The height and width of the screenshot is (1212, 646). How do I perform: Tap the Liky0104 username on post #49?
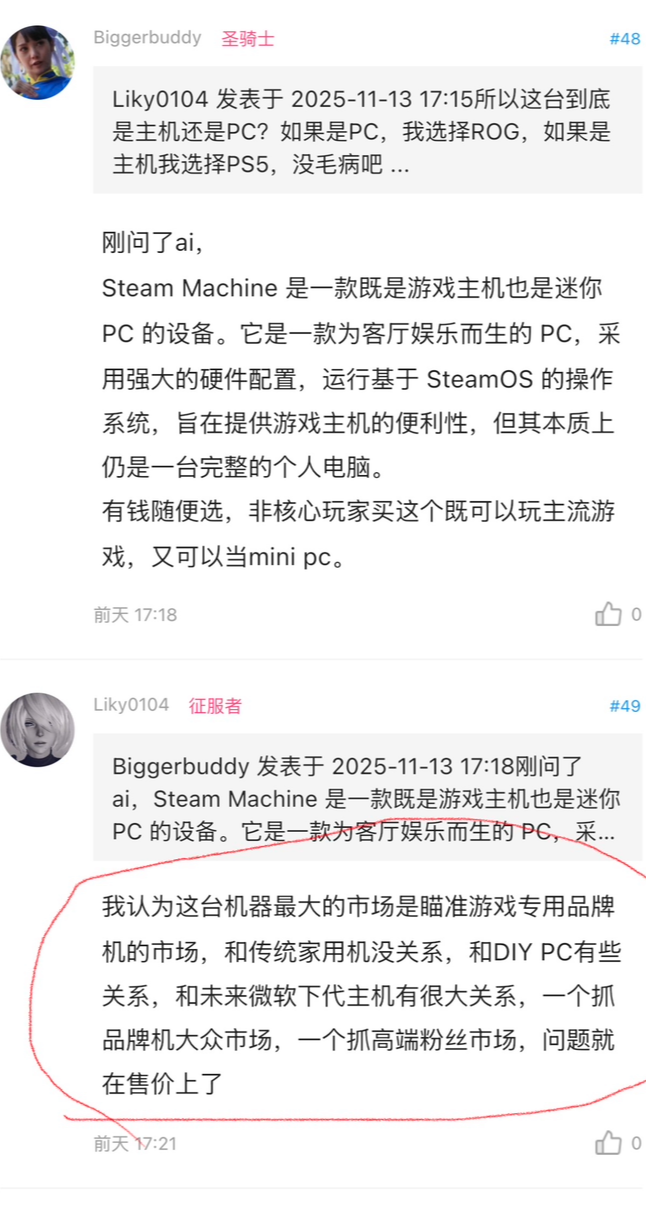tap(131, 705)
